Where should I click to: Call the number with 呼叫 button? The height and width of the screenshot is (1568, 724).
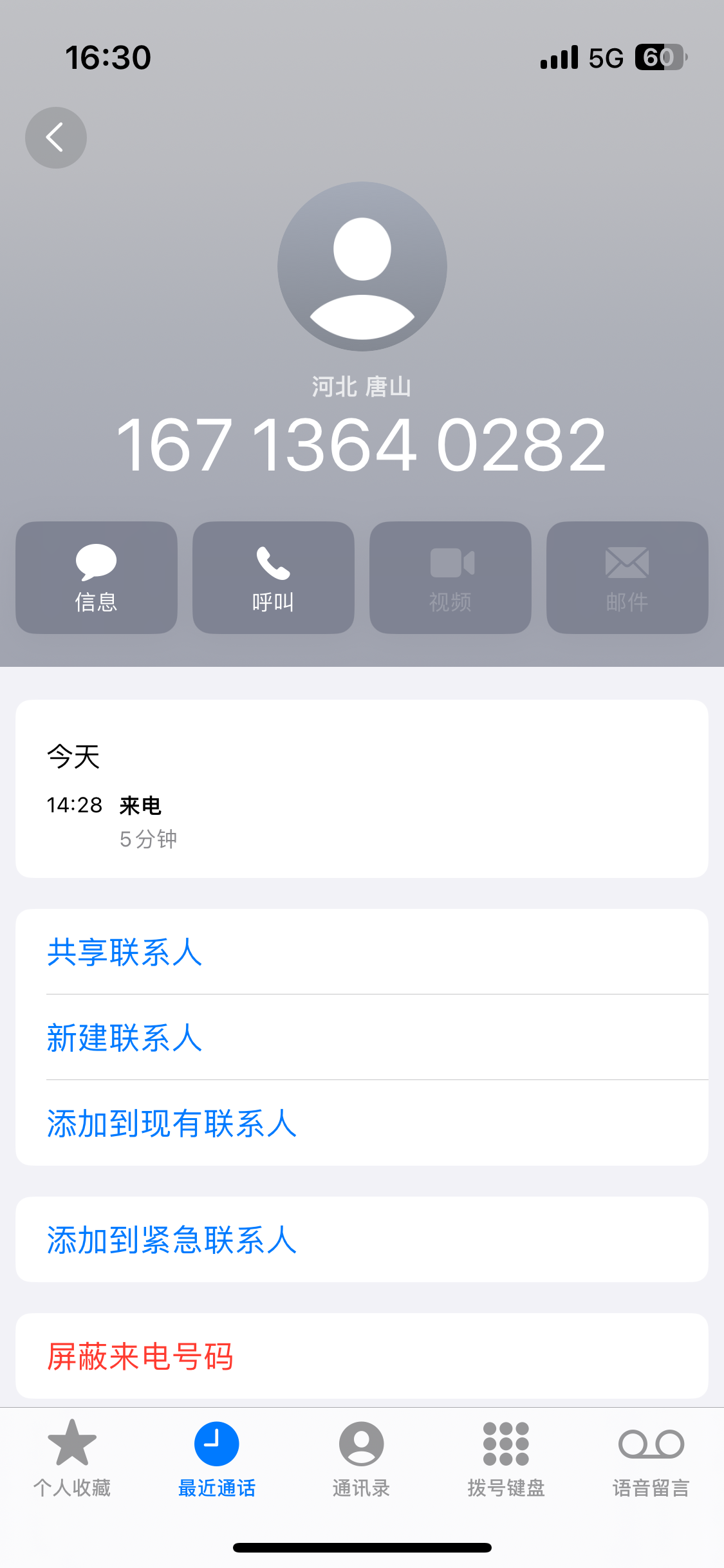(x=274, y=577)
